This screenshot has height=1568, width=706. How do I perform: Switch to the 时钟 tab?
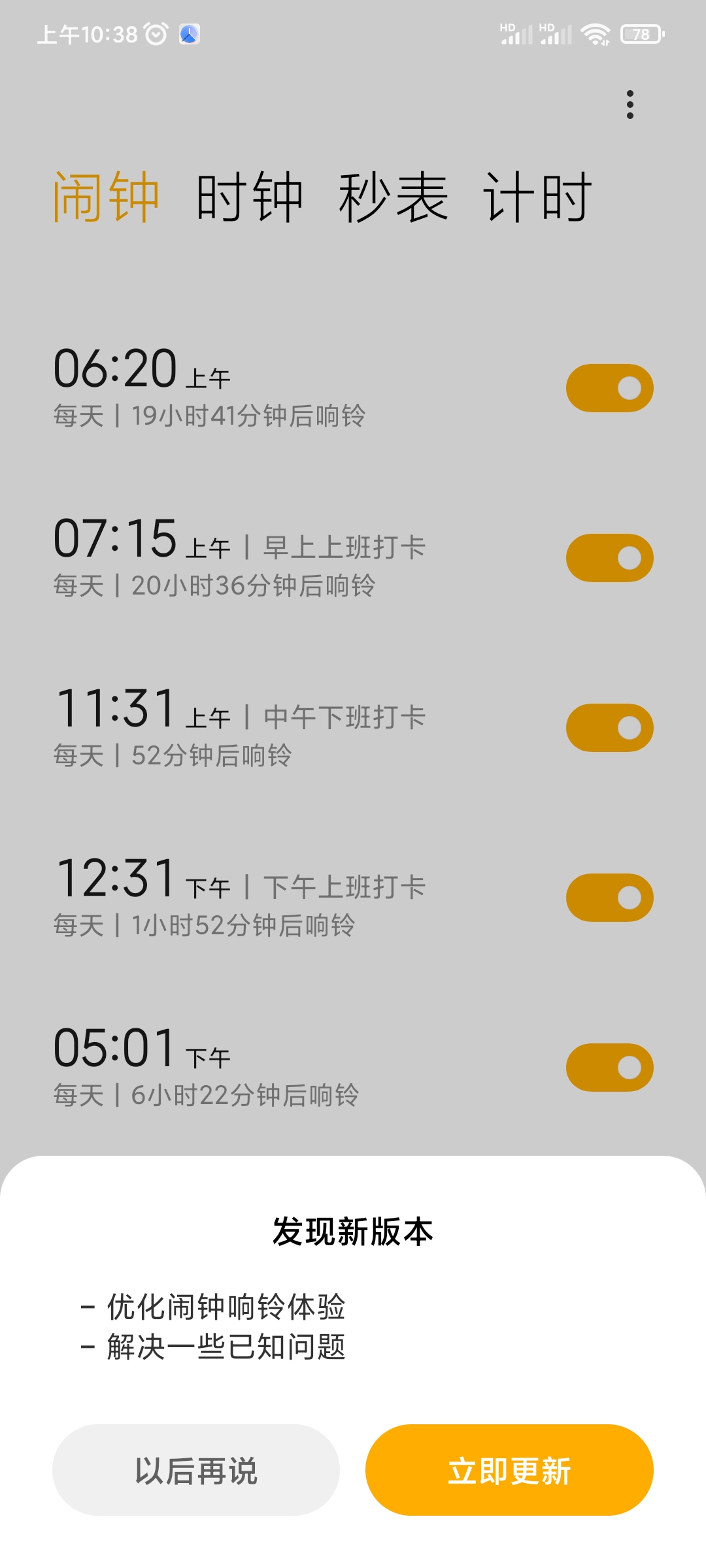[x=250, y=197]
